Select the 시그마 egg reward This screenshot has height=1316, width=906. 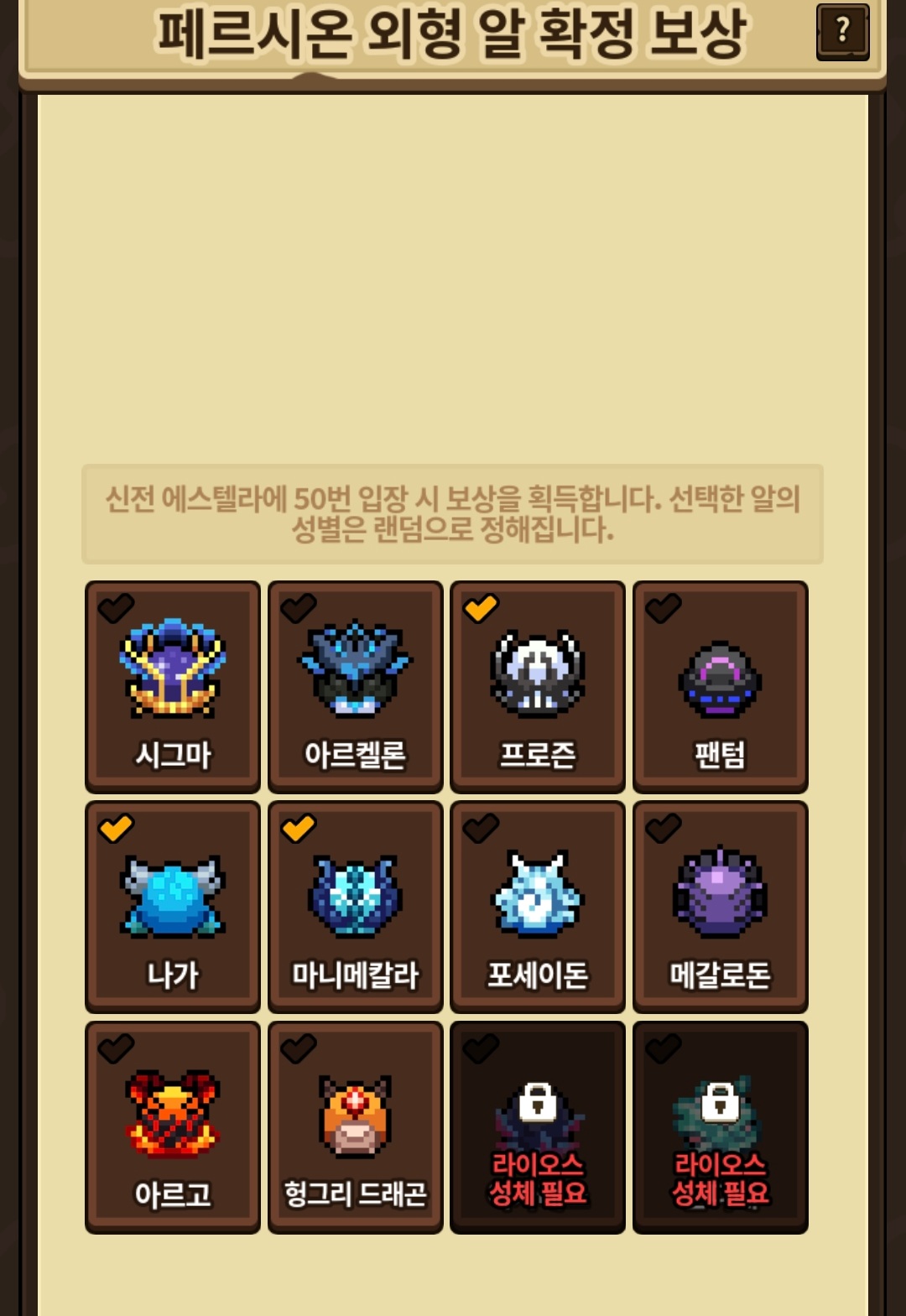click(x=173, y=687)
